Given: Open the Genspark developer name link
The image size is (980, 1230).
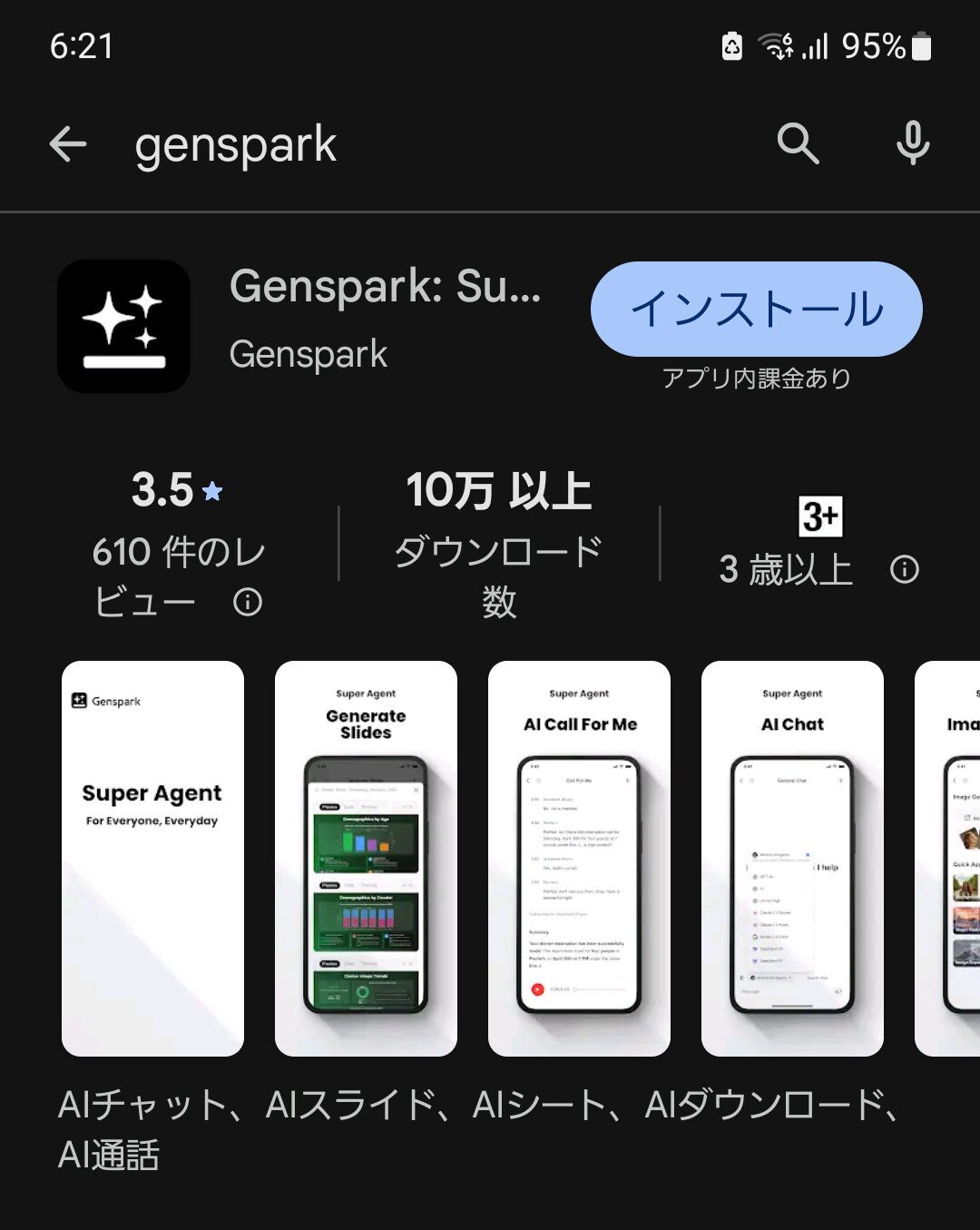Looking at the screenshot, I should (309, 355).
